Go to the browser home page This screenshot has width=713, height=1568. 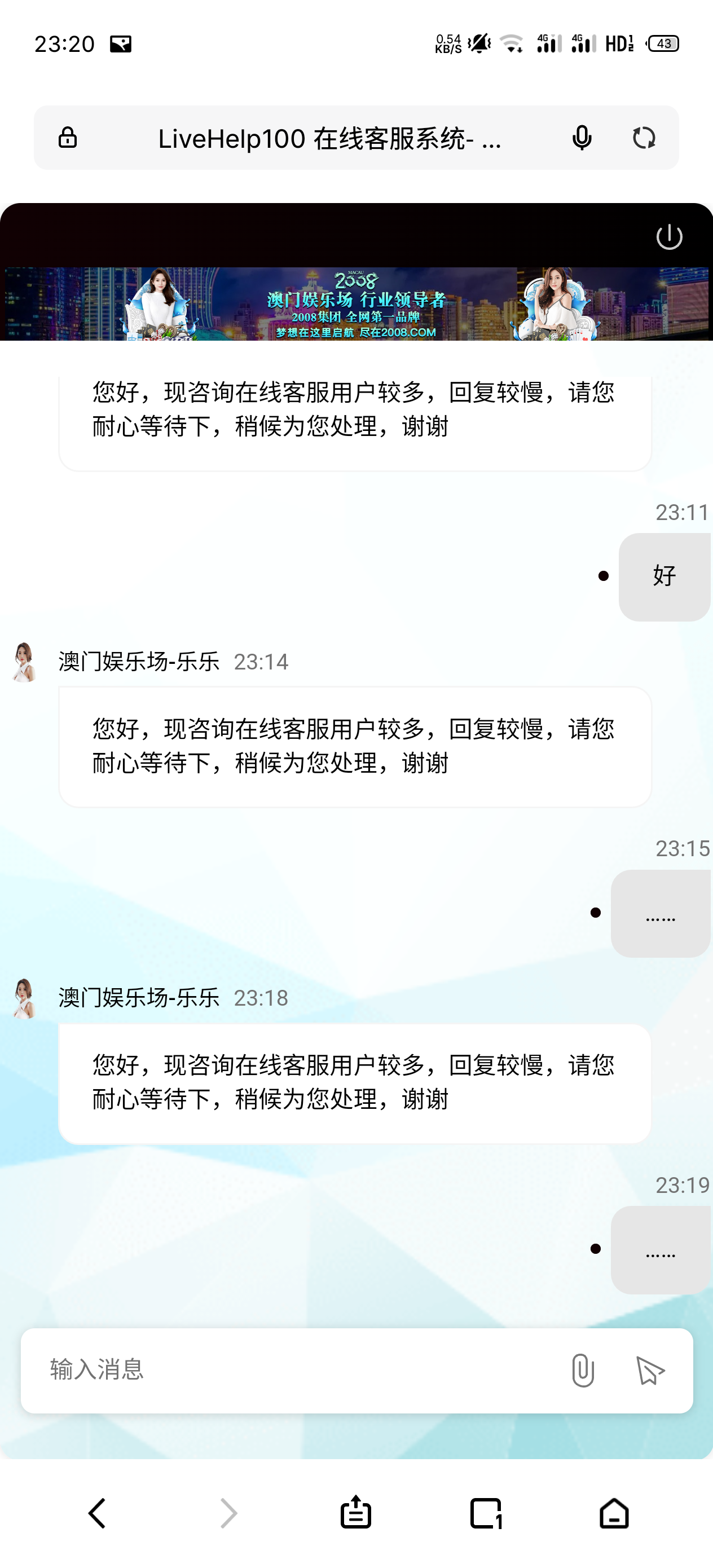point(614,1513)
